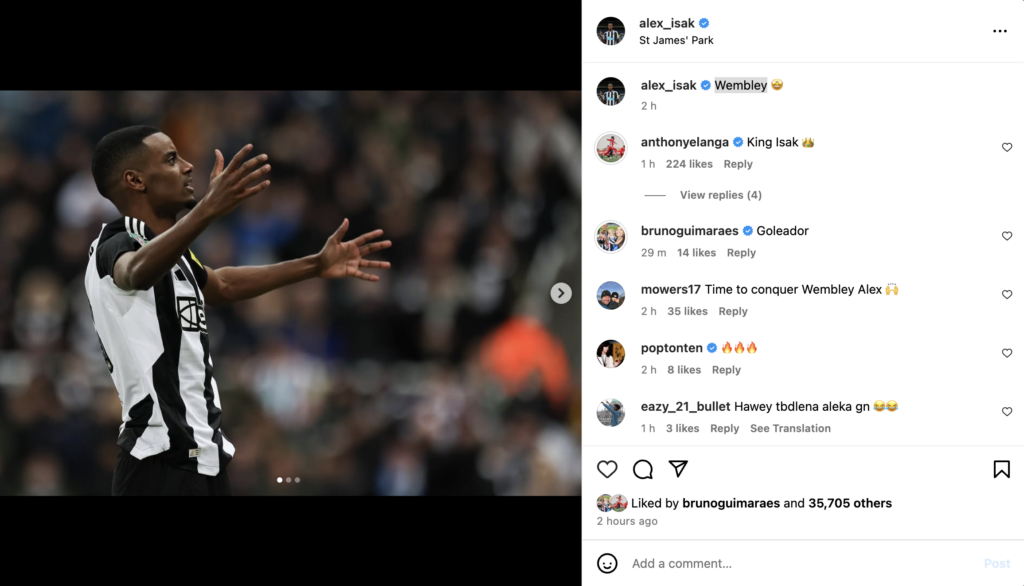Show the next photo in carousel
This screenshot has height=586, width=1024.
click(x=561, y=293)
